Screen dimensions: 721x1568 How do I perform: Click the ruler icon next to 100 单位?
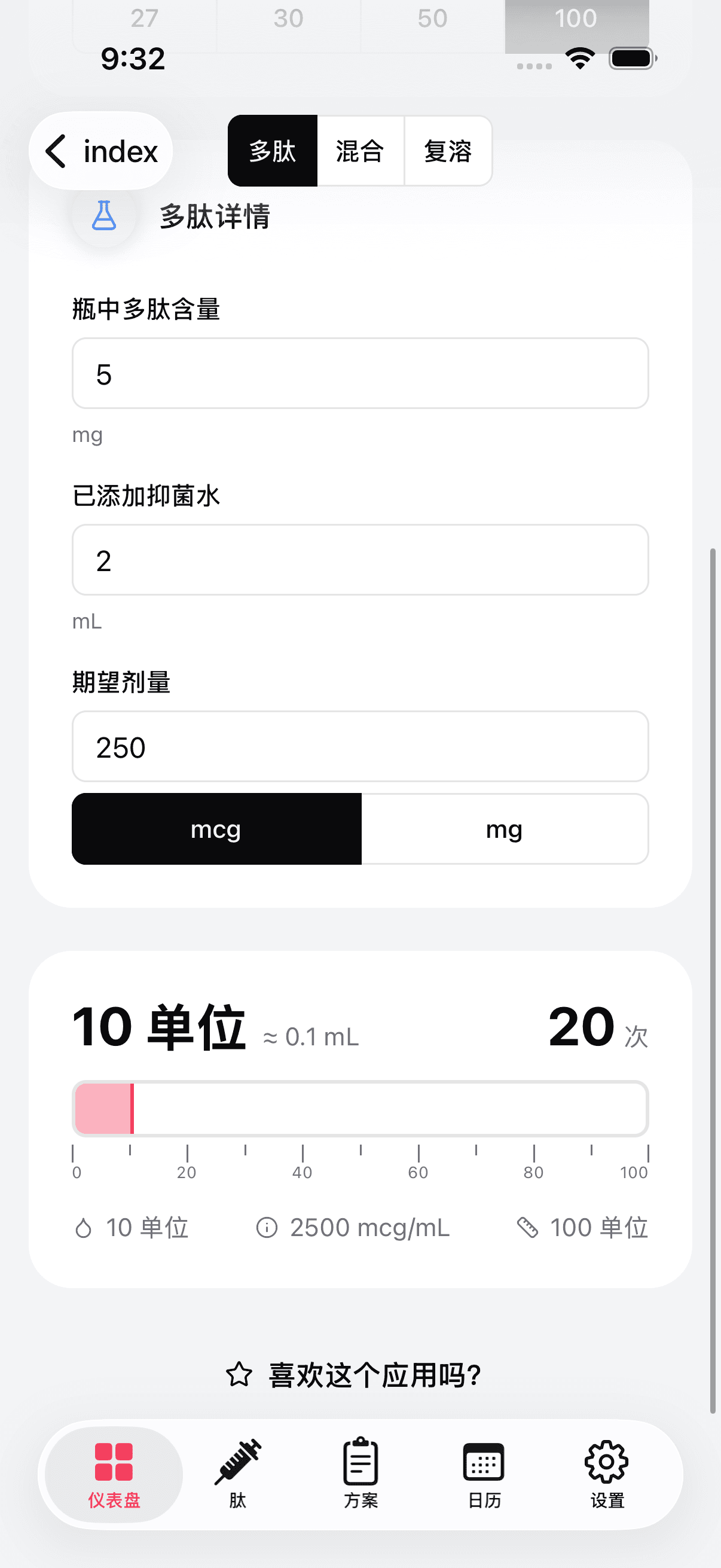tap(528, 1228)
